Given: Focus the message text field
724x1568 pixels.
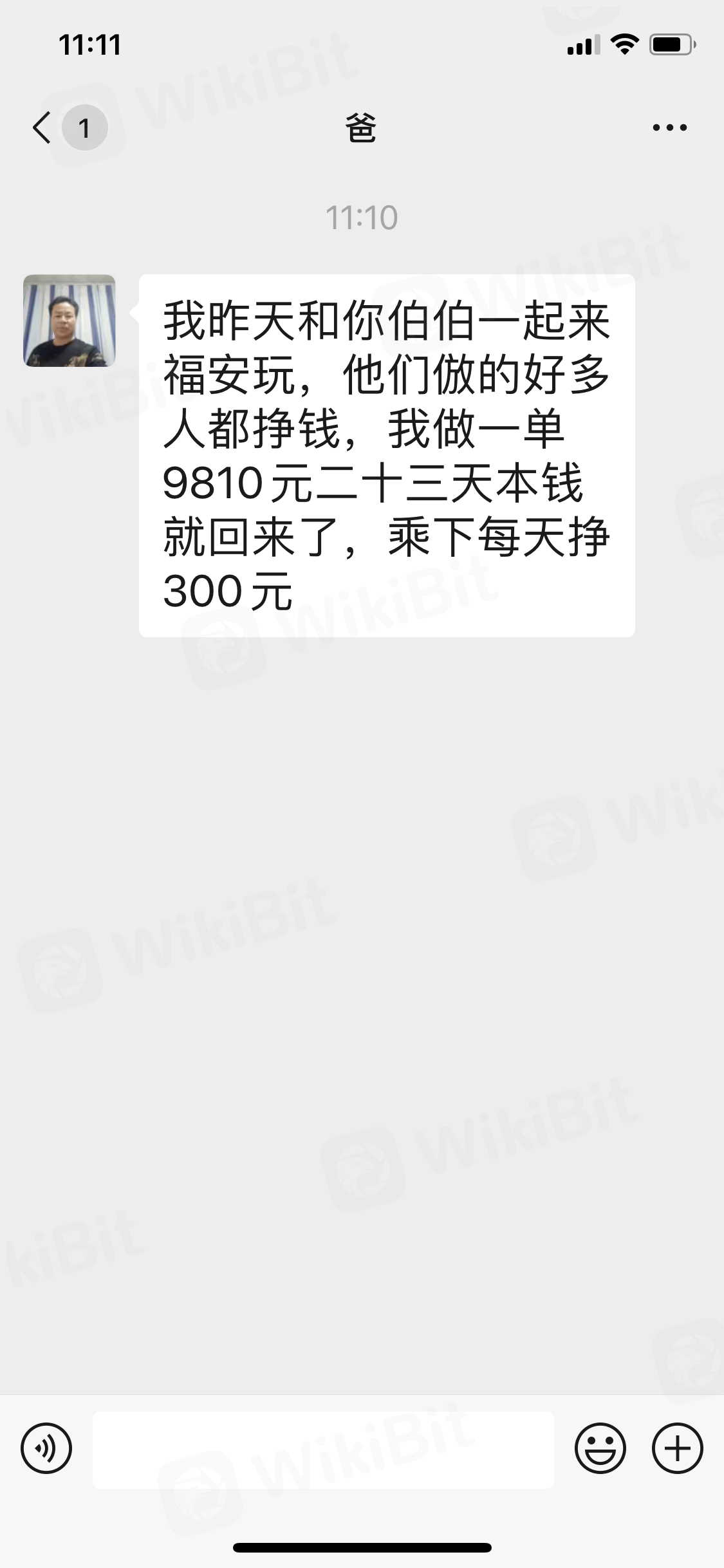Looking at the screenshot, I should [323, 1450].
